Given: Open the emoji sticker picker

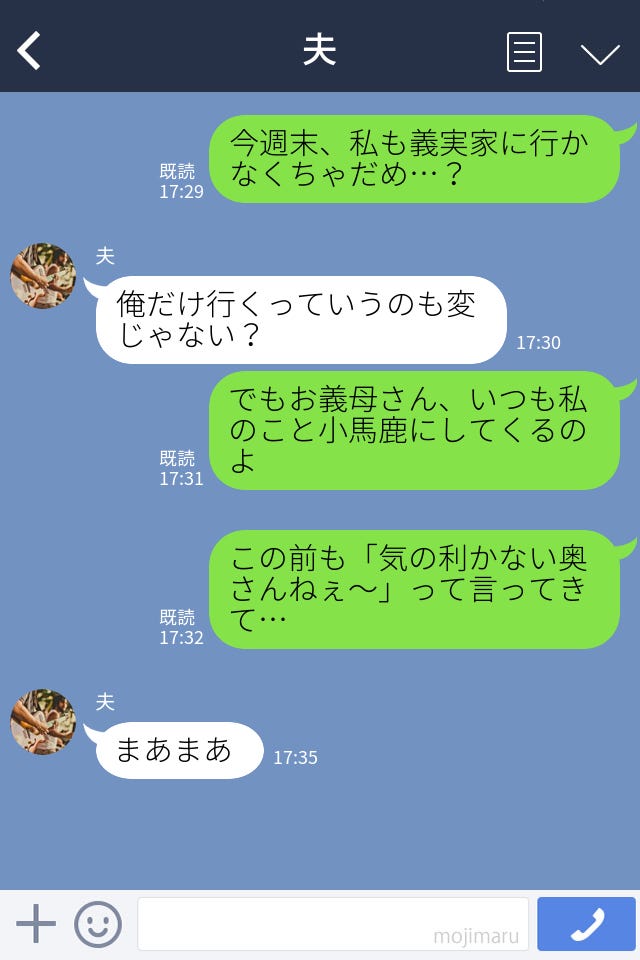Looking at the screenshot, I should (x=98, y=924).
